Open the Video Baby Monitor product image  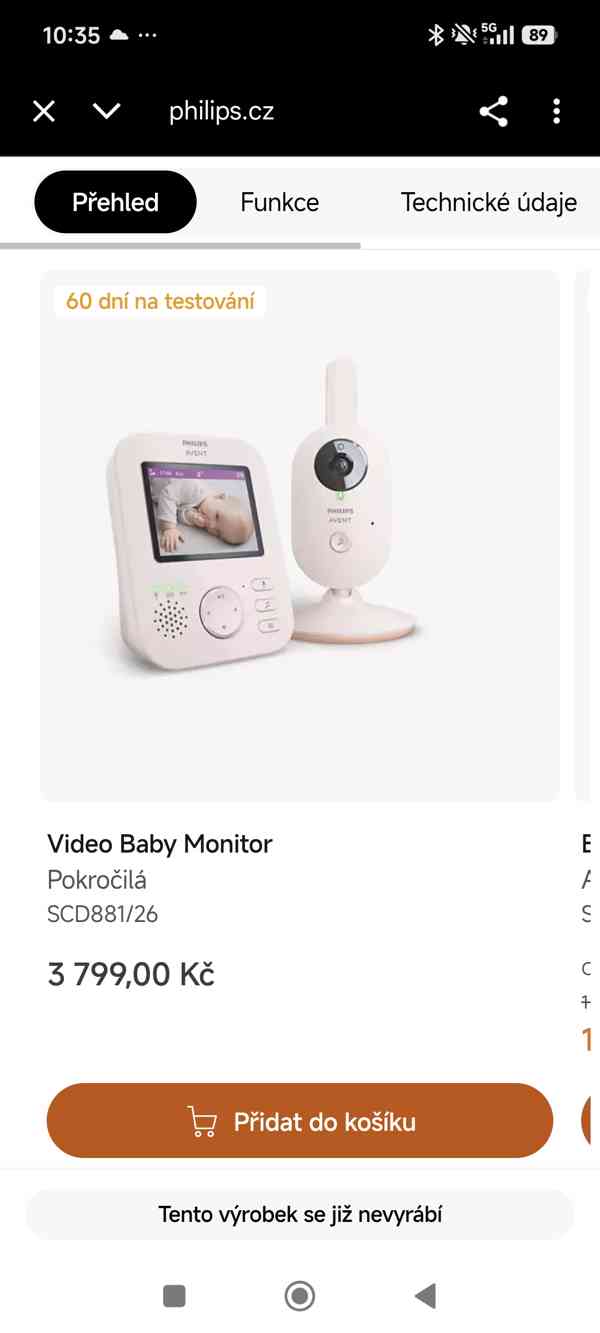pyautogui.click(x=300, y=535)
